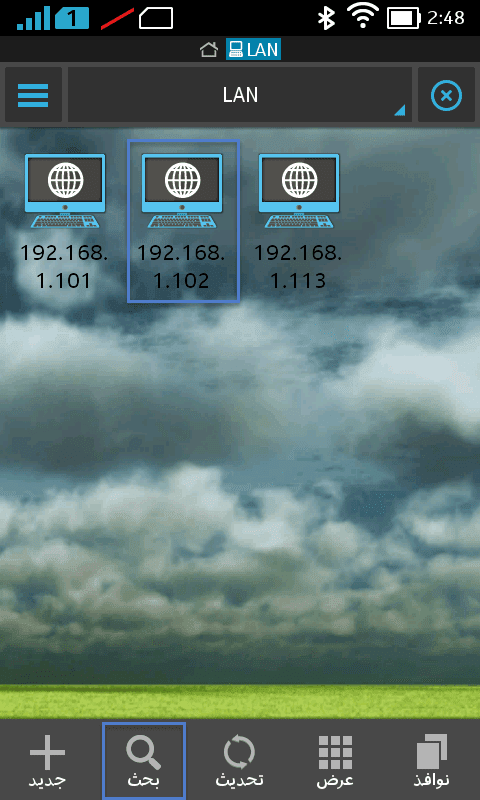
Task: Open the hamburger drawer menu
Action: click(x=33, y=95)
